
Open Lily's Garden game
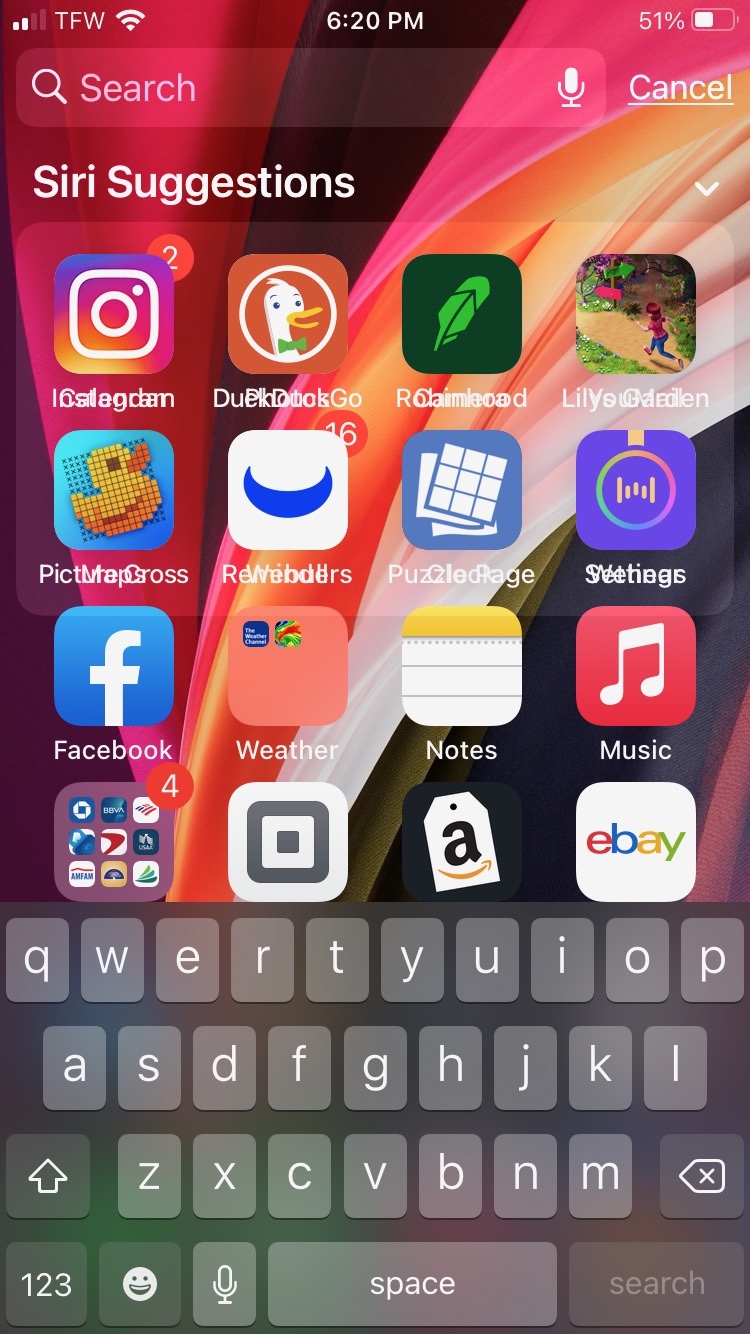pyautogui.click(x=635, y=314)
